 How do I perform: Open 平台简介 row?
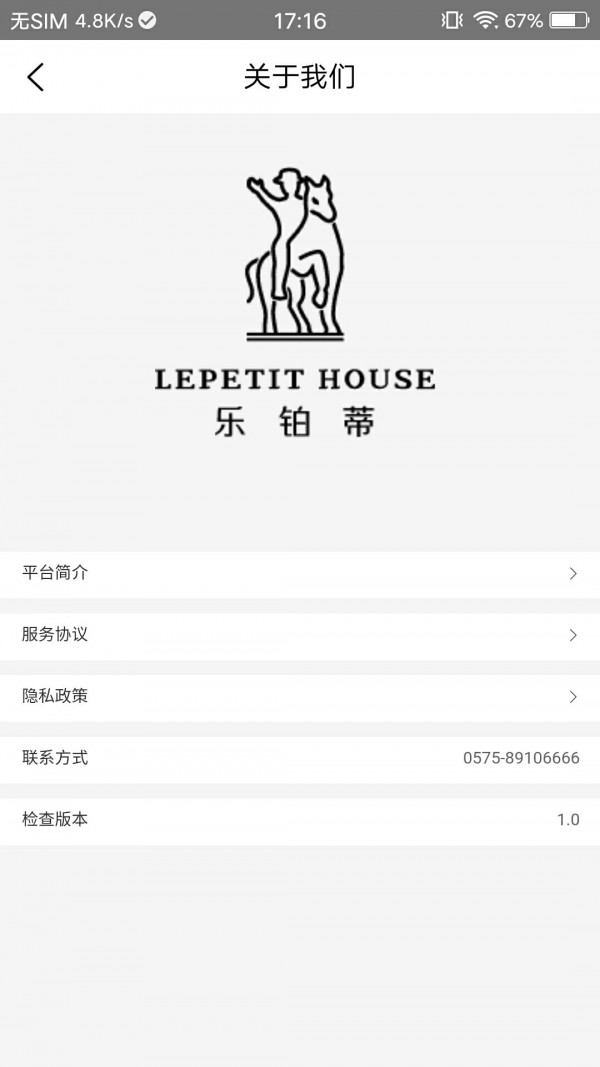coord(300,574)
